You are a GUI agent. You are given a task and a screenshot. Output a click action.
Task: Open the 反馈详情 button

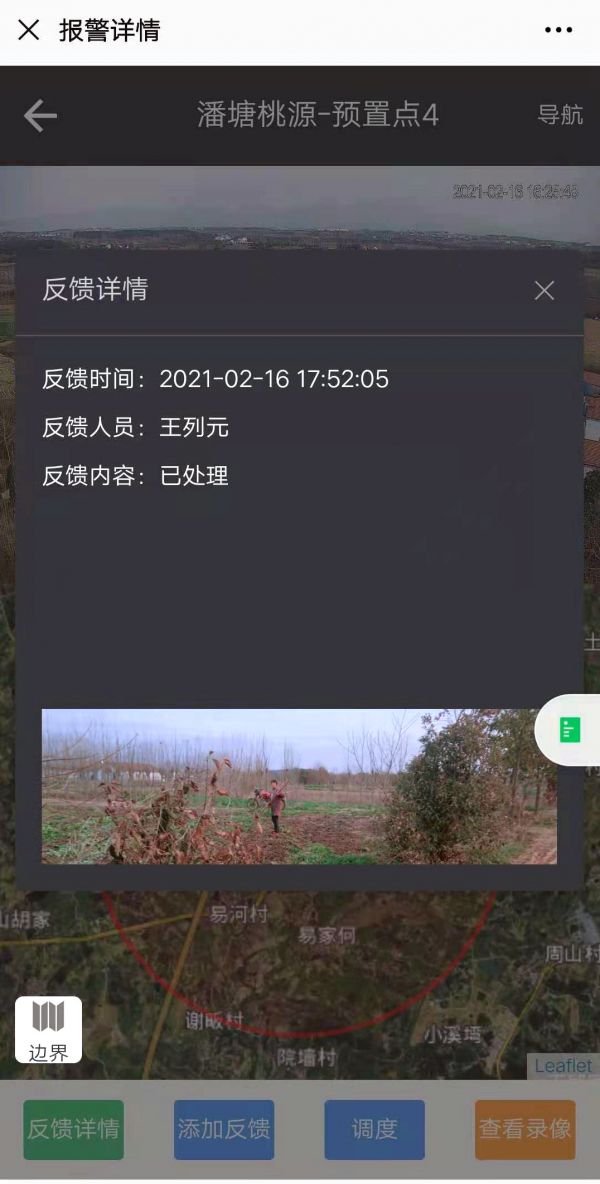(x=73, y=1129)
